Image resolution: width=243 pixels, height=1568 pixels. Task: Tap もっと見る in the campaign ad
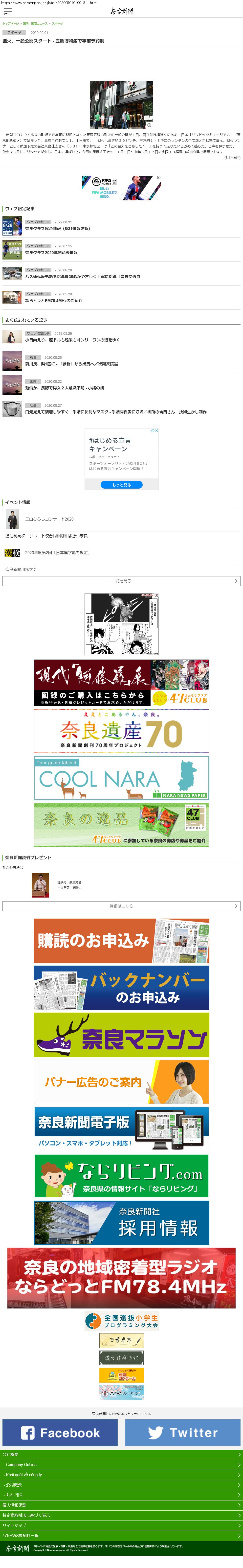point(122,484)
